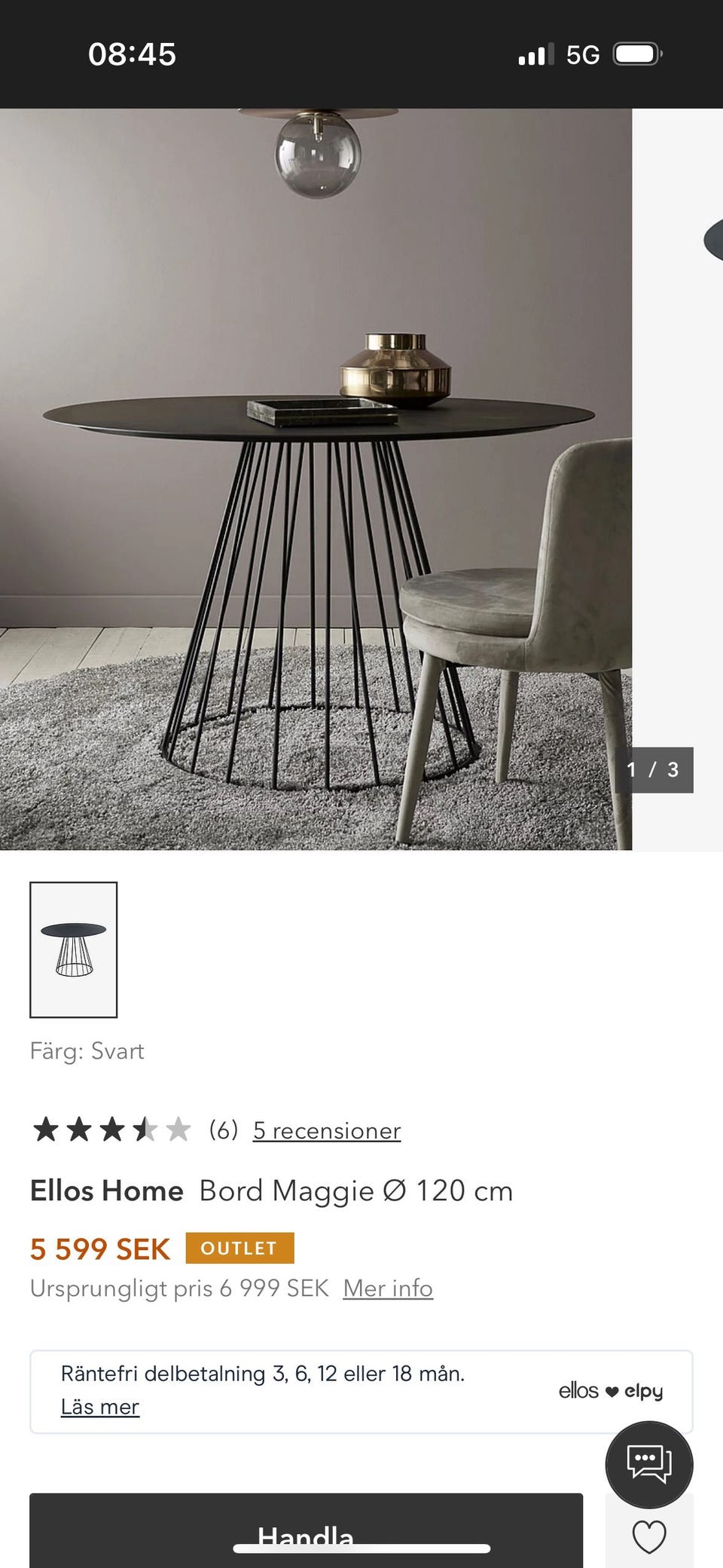
Task: Tap the half-filled fourth rating star
Action: (x=145, y=1130)
